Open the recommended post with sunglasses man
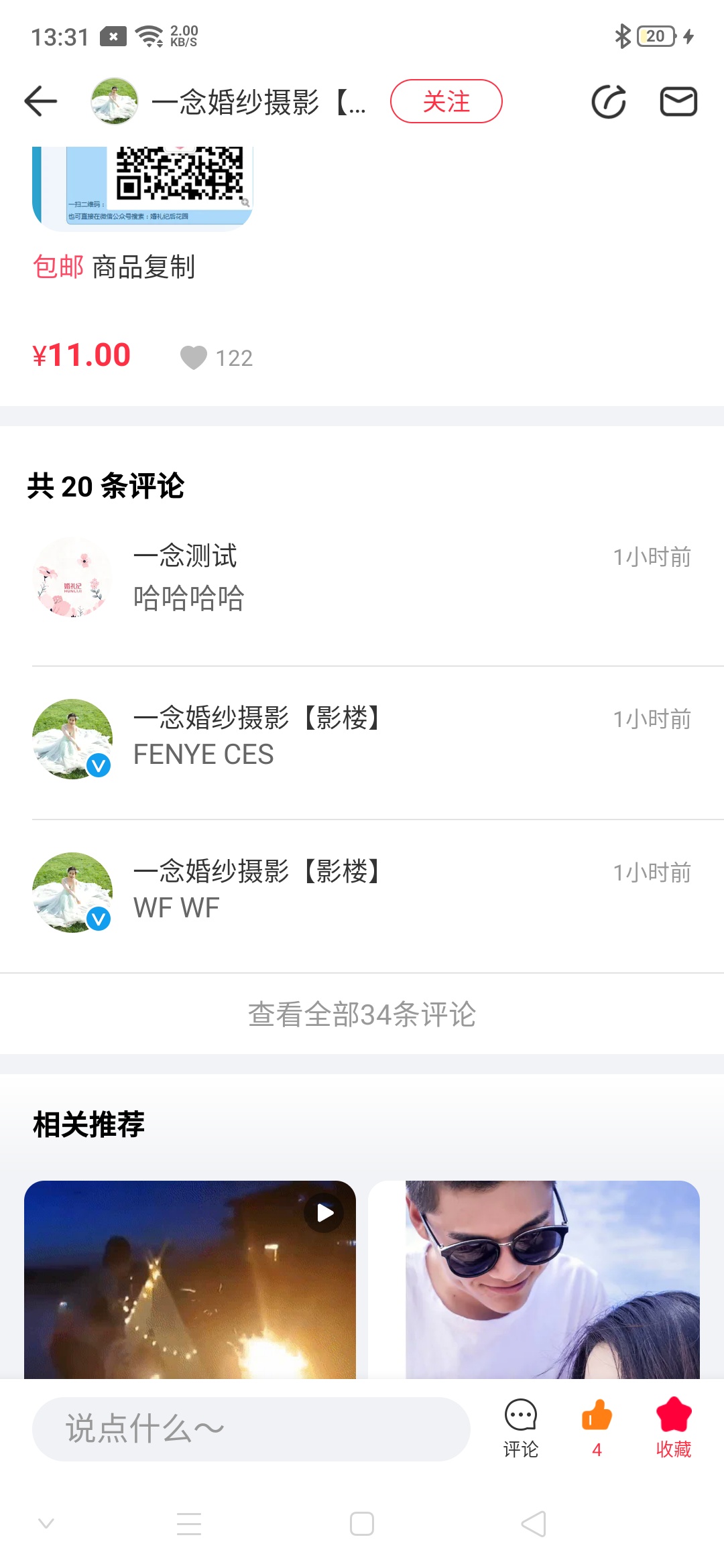724x1568 pixels. [534, 1279]
